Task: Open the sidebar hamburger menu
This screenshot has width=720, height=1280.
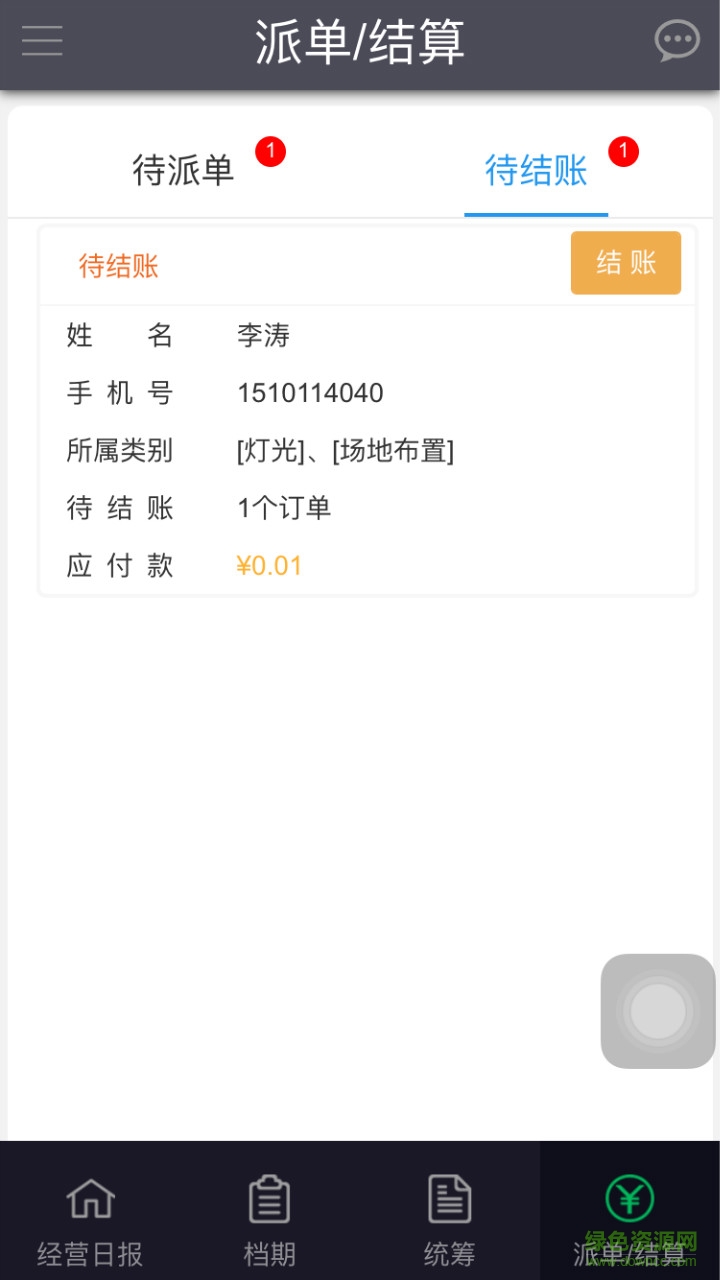Action: (41, 41)
